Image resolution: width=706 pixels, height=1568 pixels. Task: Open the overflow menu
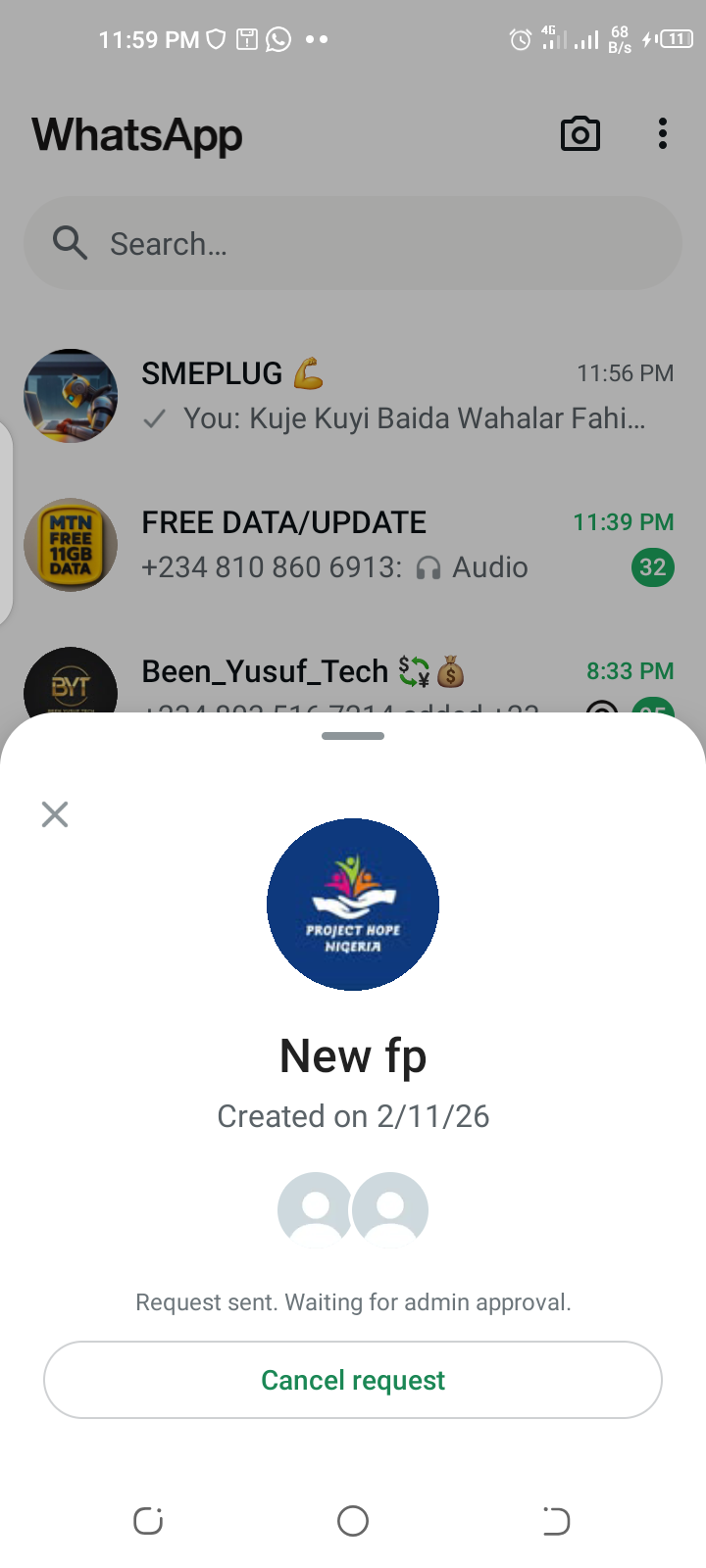tap(663, 134)
